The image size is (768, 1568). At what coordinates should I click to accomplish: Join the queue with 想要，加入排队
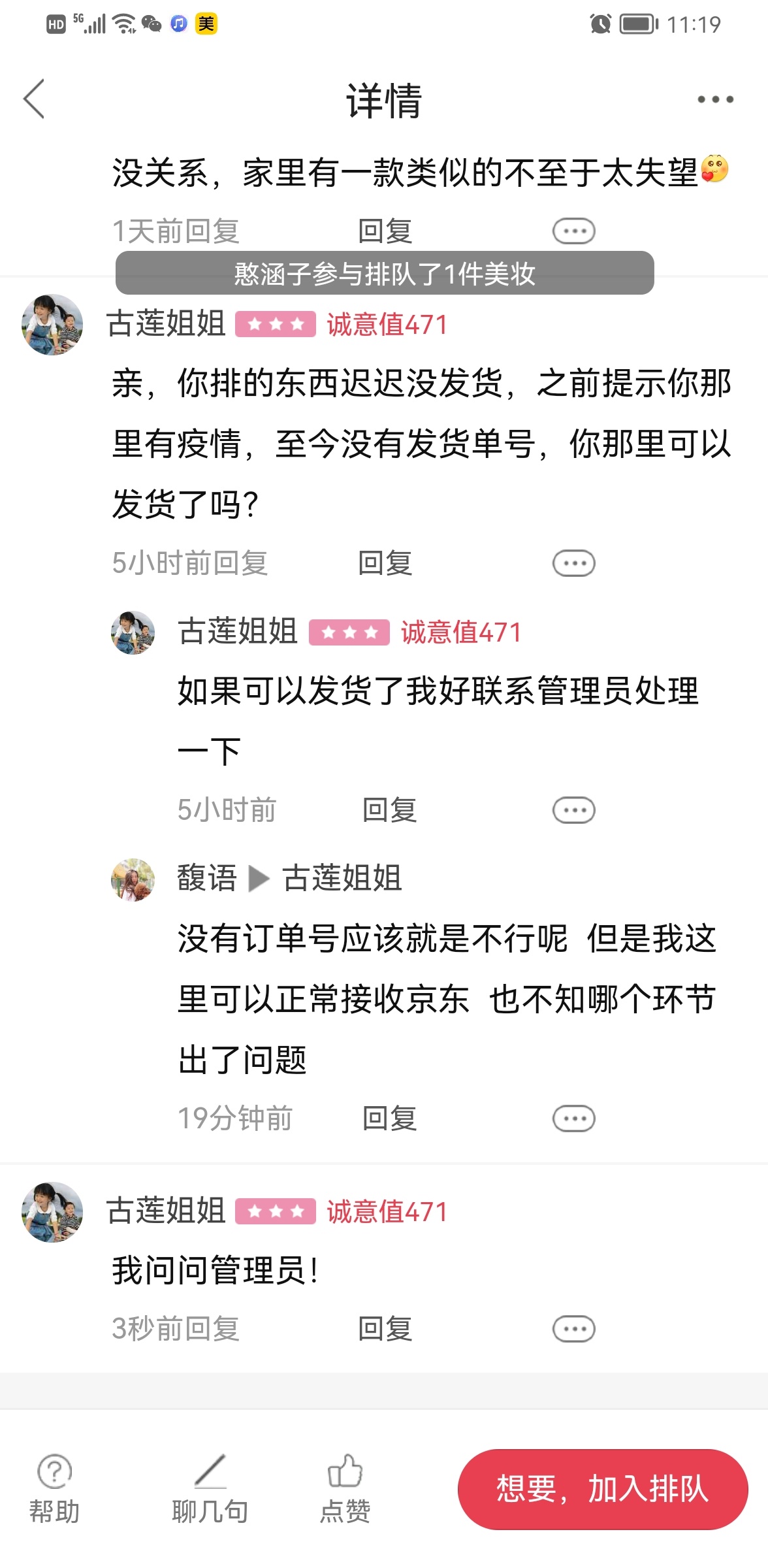pyautogui.click(x=602, y=1489)
